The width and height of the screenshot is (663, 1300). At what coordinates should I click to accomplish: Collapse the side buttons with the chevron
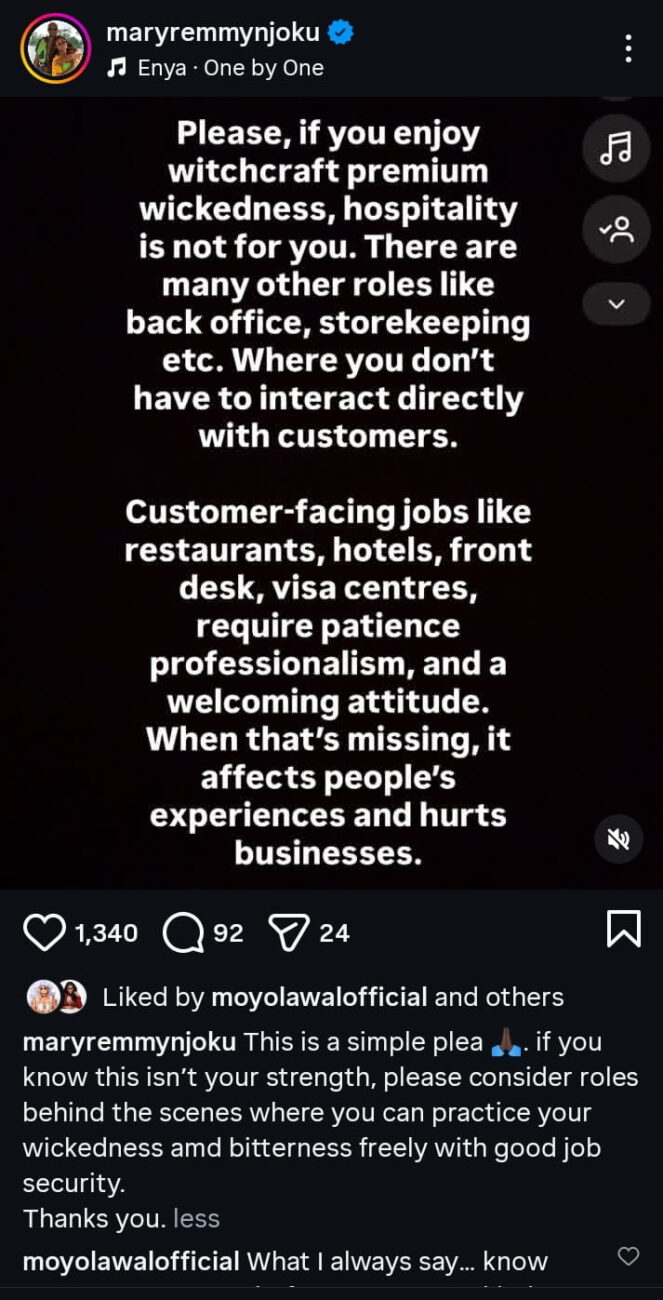point(616,303)
